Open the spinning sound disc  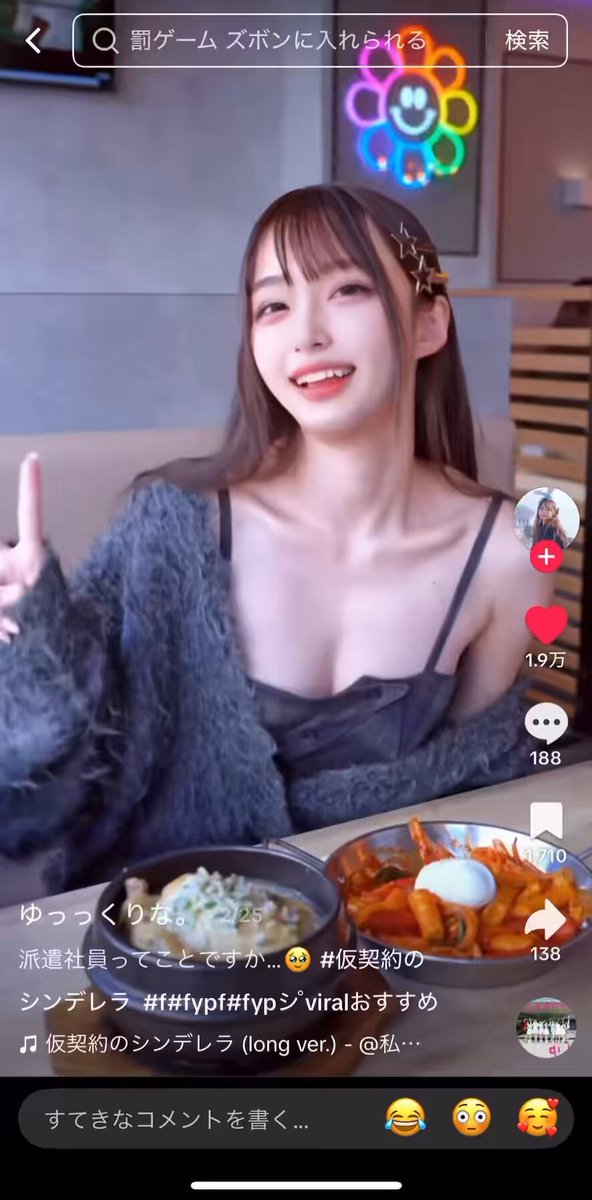[546, 1027]
